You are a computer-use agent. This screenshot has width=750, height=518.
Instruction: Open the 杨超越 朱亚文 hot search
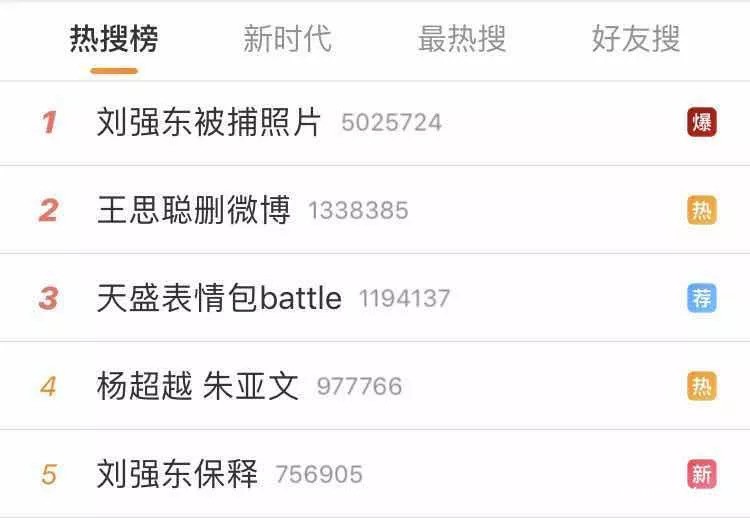coord(198,386)
